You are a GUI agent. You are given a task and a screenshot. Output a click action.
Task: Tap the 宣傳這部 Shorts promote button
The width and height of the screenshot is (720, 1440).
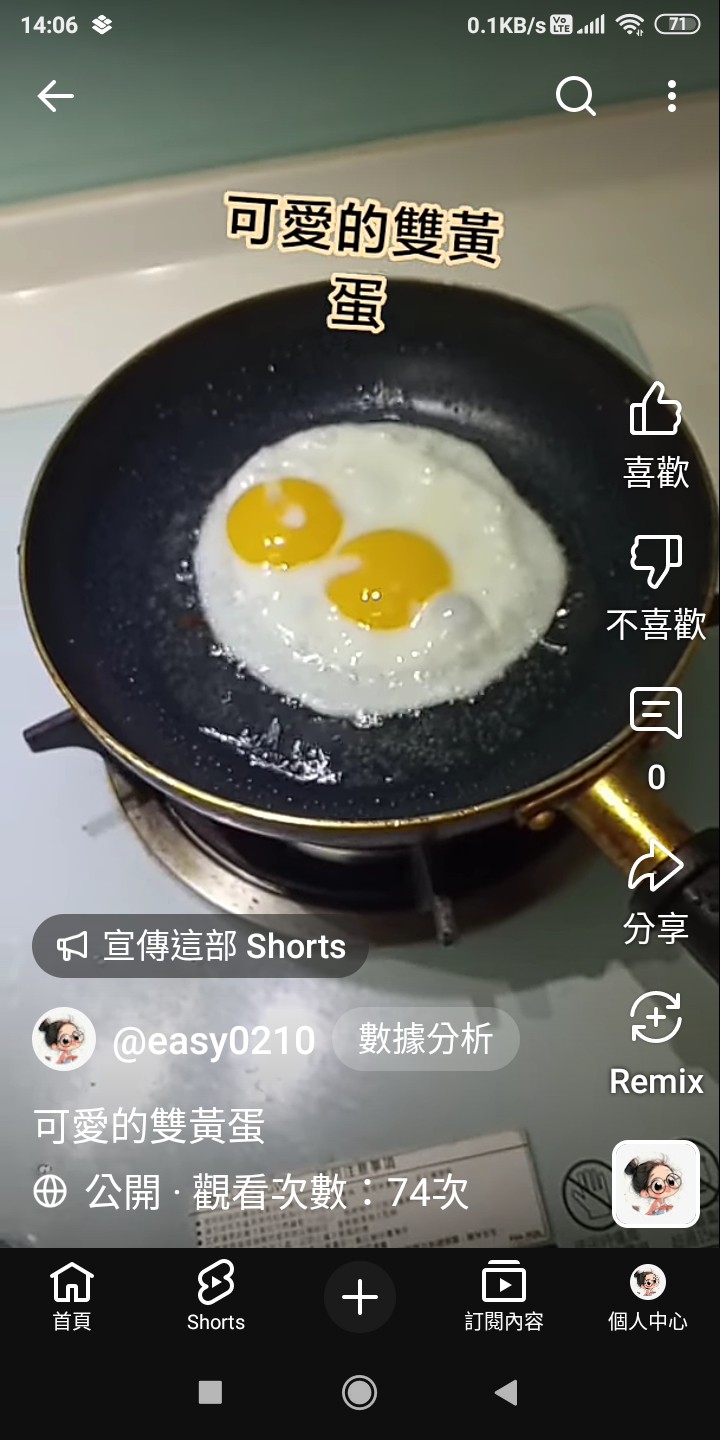coord(201,946)
